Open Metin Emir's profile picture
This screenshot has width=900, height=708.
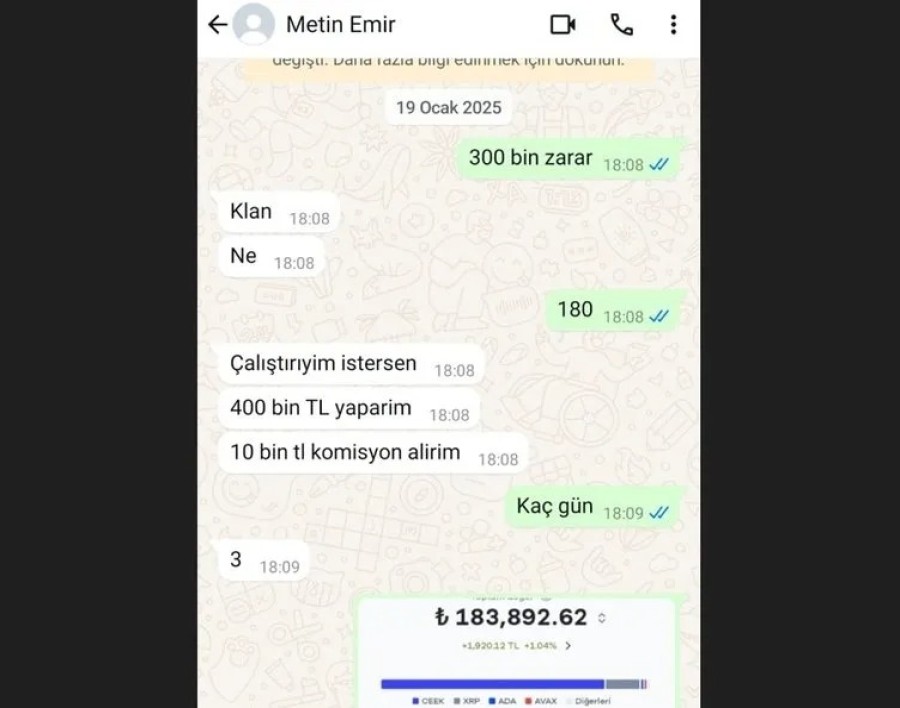coord(254,25)
